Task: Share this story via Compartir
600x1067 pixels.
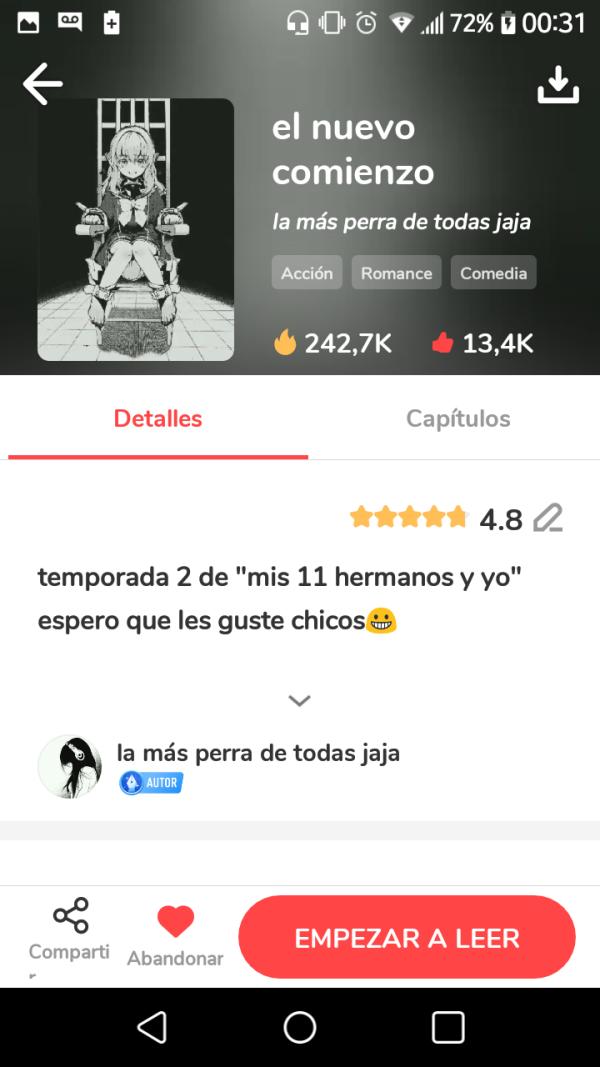Action: pyautogui.click(x=70, y=930)
